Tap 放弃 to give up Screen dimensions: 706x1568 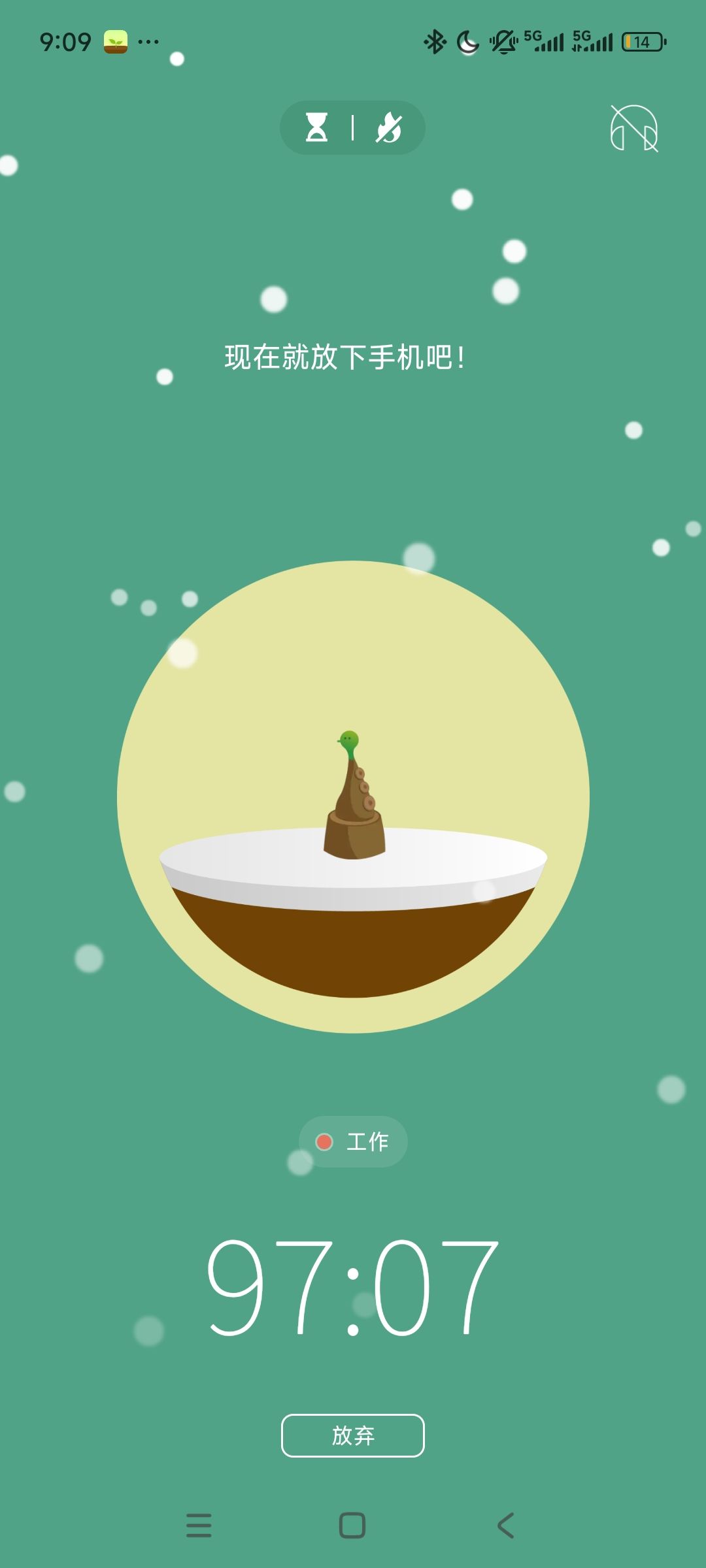coord(353,1435)
